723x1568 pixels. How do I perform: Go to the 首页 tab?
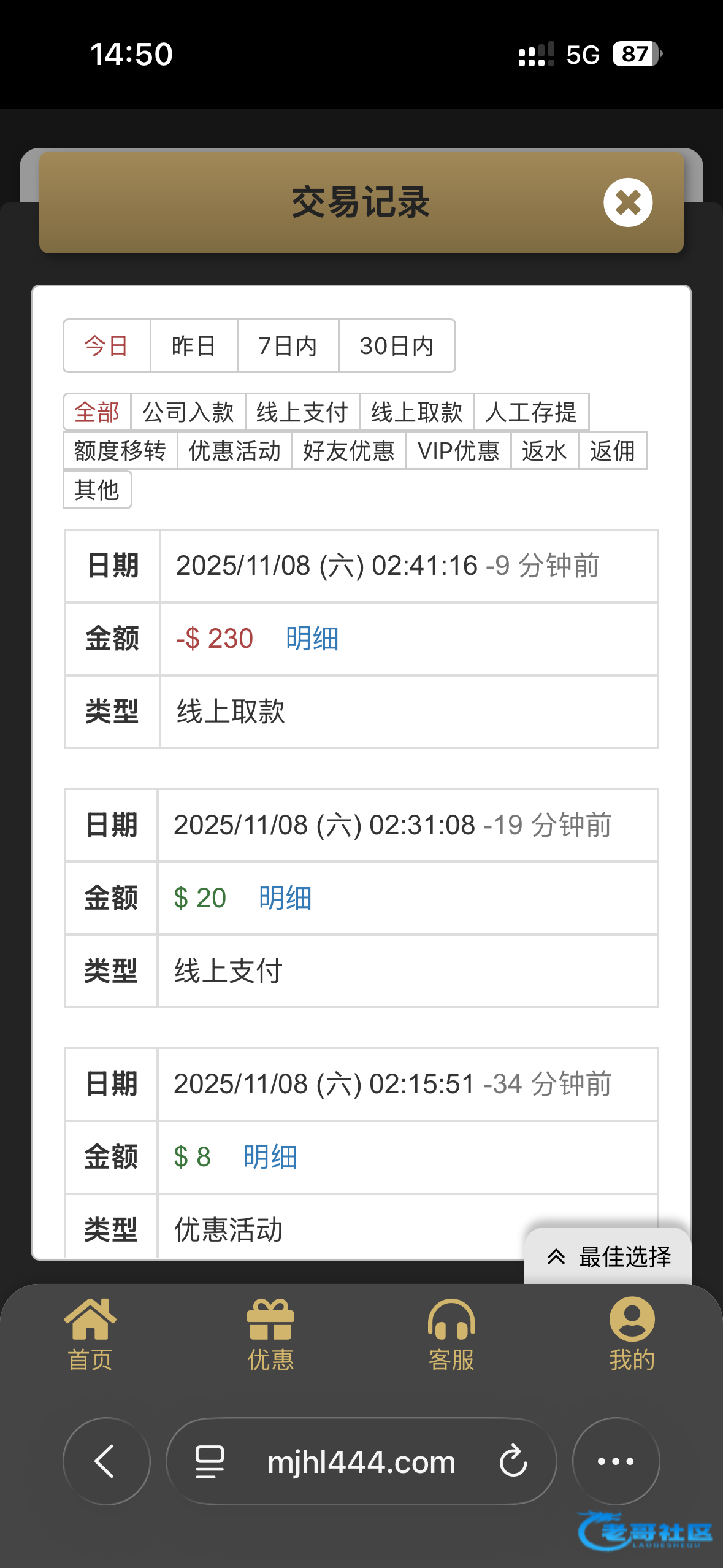coord(90,1333)
